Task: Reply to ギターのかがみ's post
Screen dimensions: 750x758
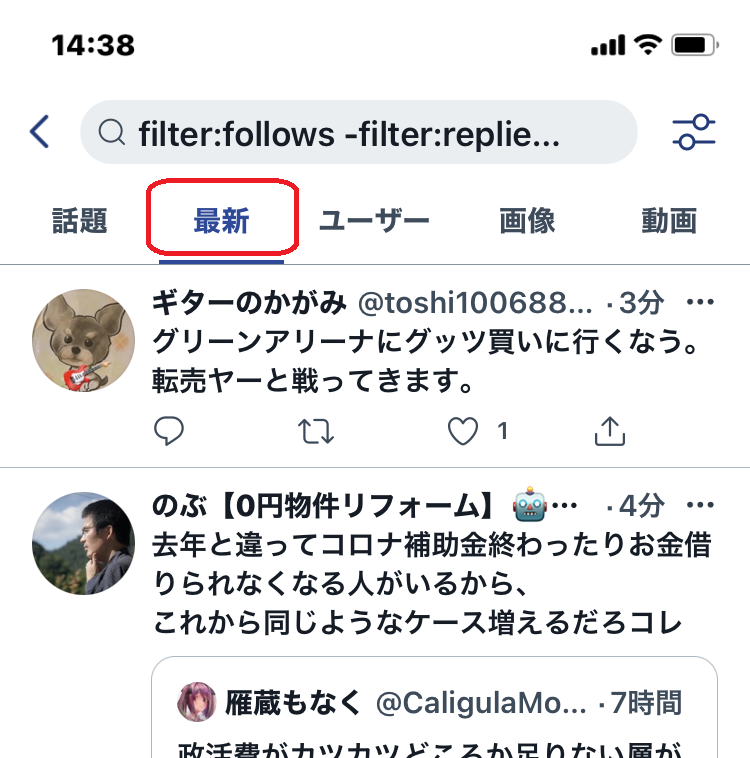Action: [170, 431]
